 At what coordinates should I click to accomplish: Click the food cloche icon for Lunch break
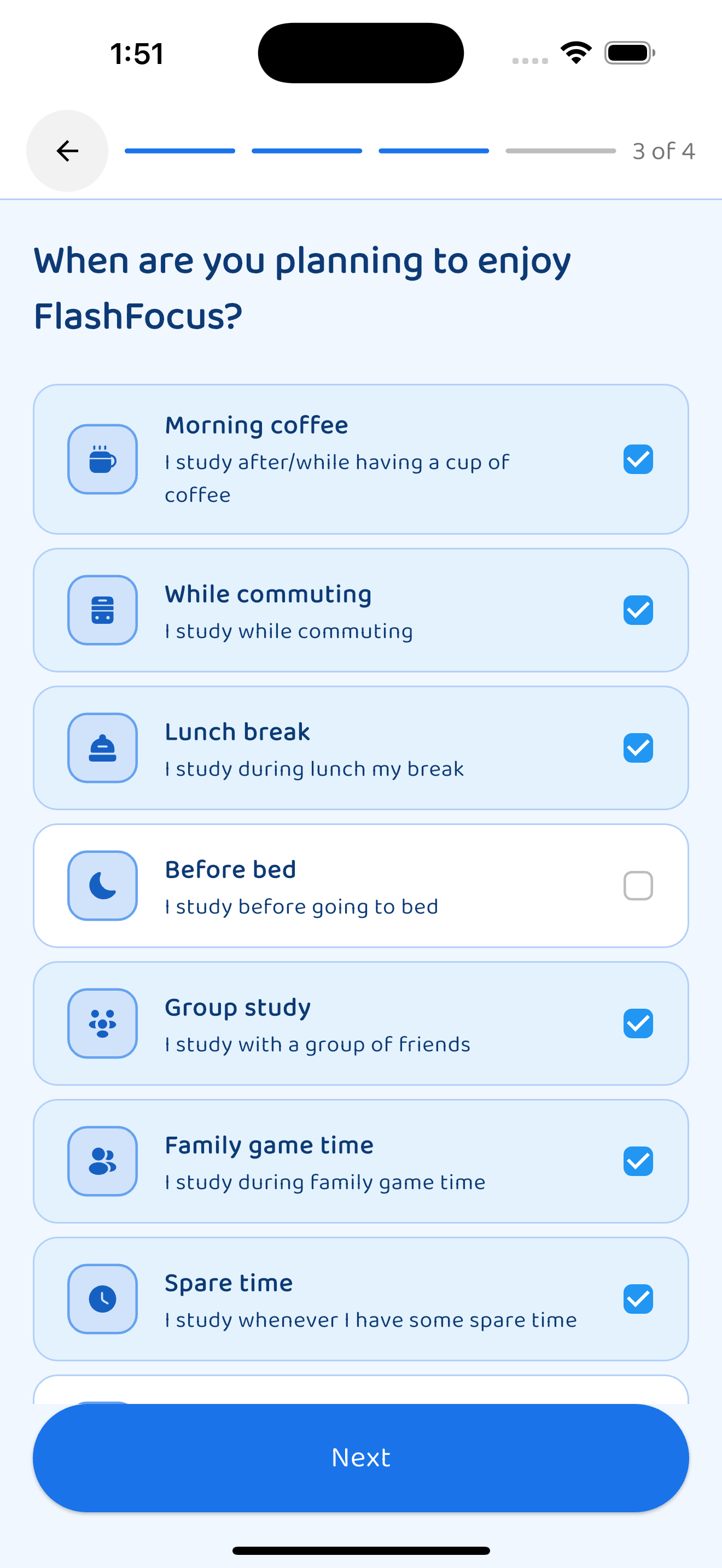click(102, 747)
